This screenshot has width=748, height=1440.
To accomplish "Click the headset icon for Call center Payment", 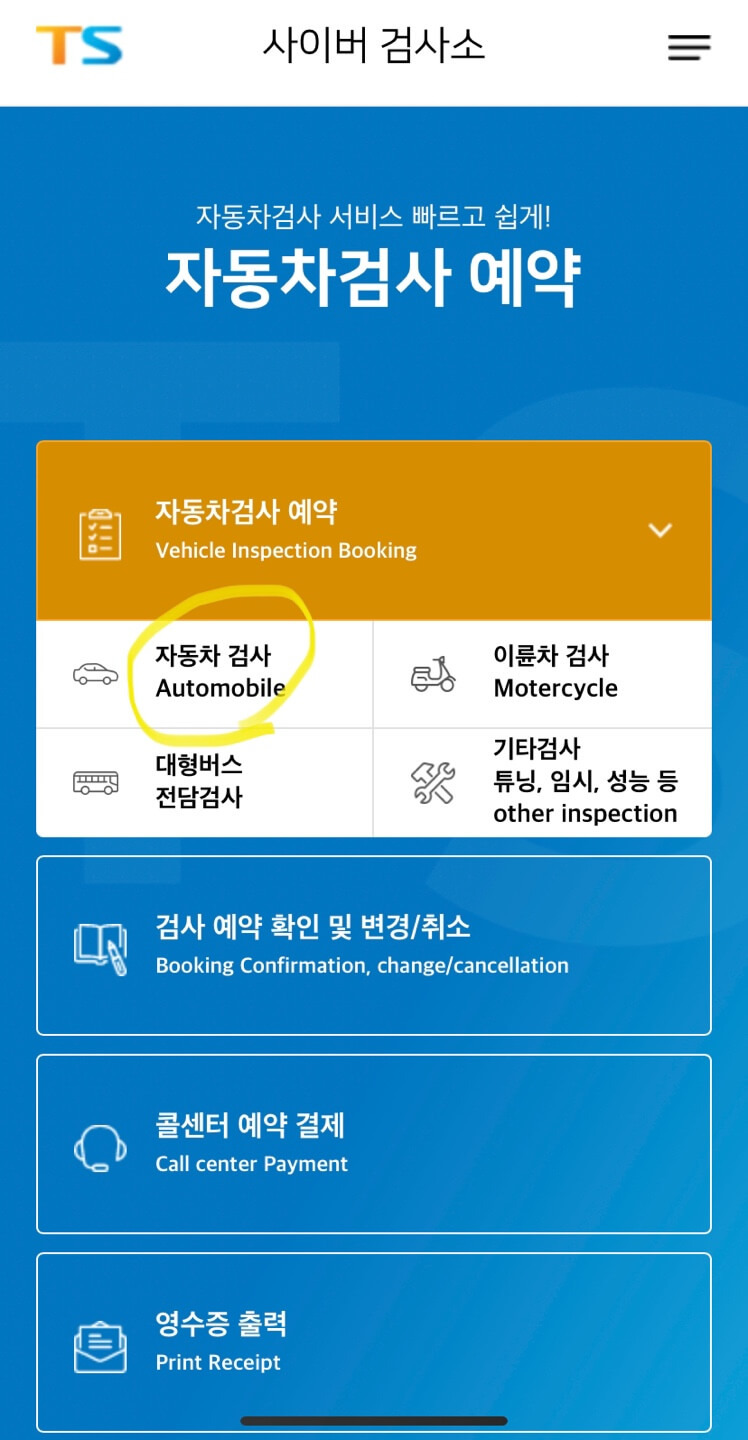I will 99,1143.
